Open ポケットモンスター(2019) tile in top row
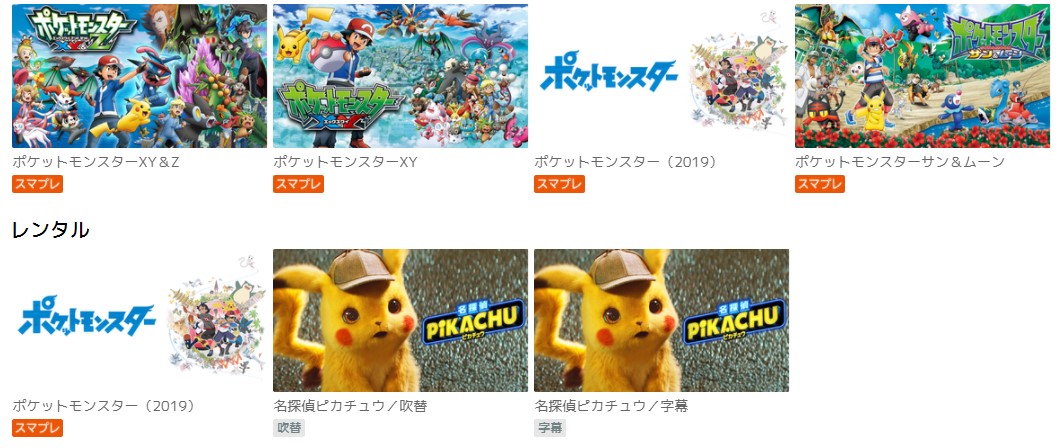1063x448 pixels. point(661,76)
